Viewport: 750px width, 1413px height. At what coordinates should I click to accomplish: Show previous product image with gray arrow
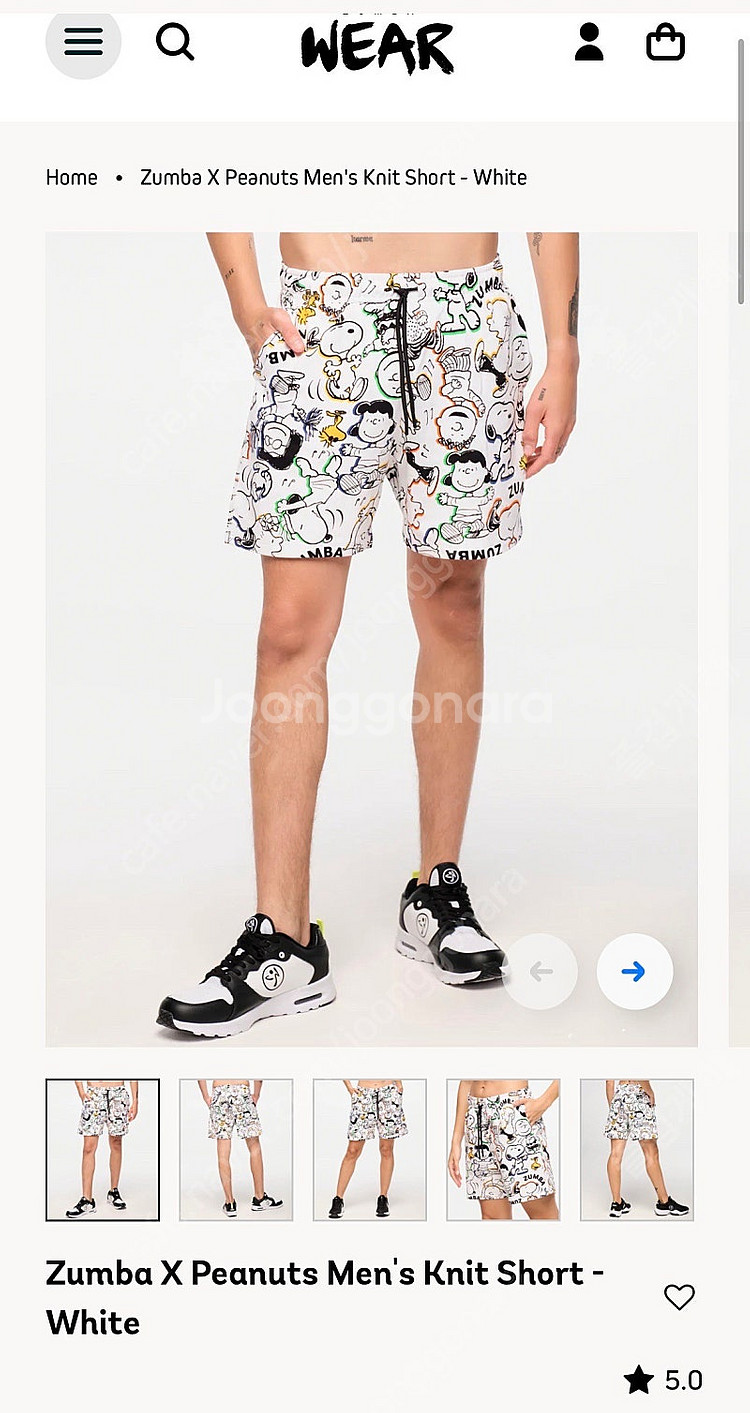coord(540,971)
